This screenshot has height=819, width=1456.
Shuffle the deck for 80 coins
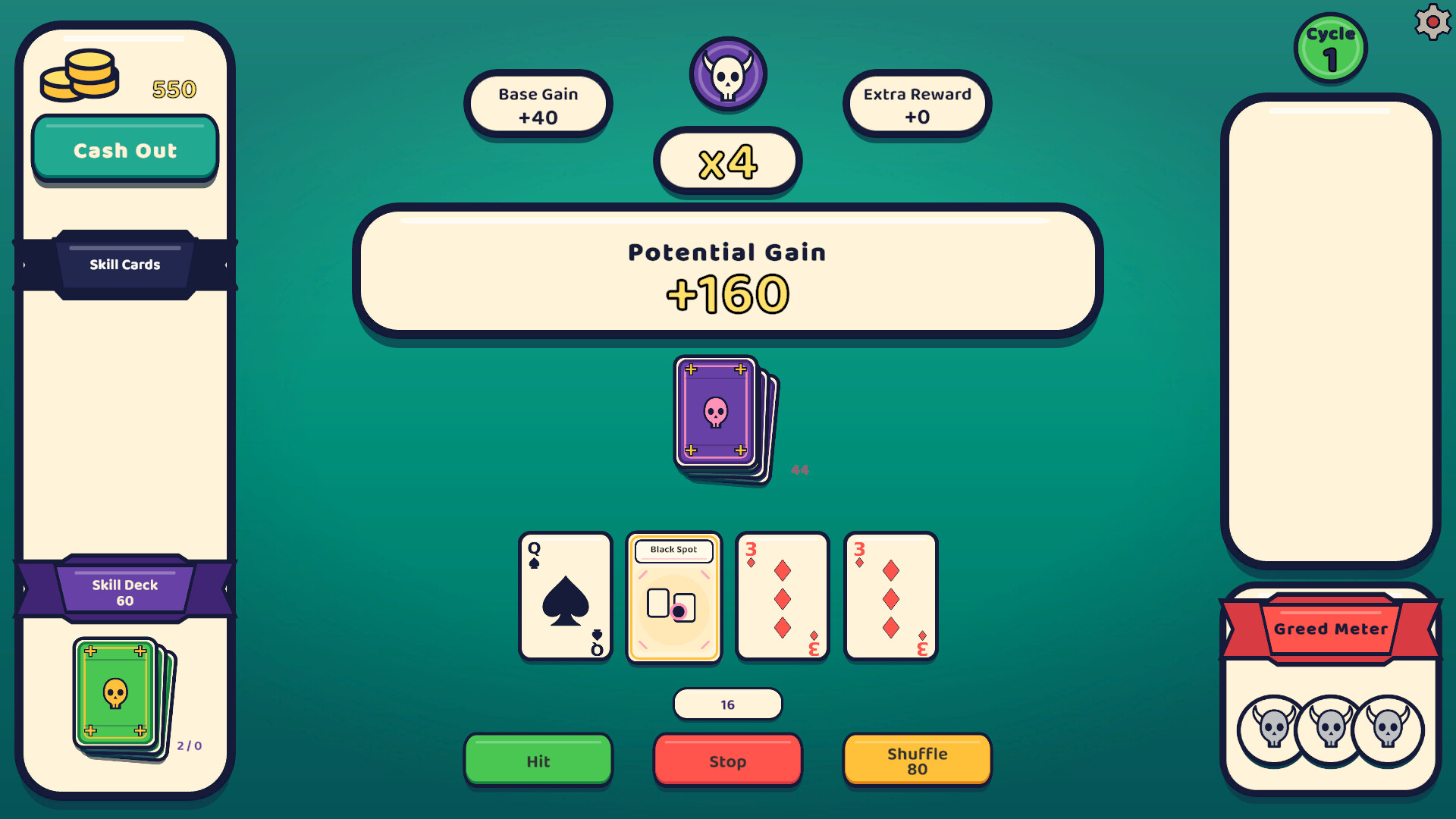pyautogui.click(x=918, y=761)
